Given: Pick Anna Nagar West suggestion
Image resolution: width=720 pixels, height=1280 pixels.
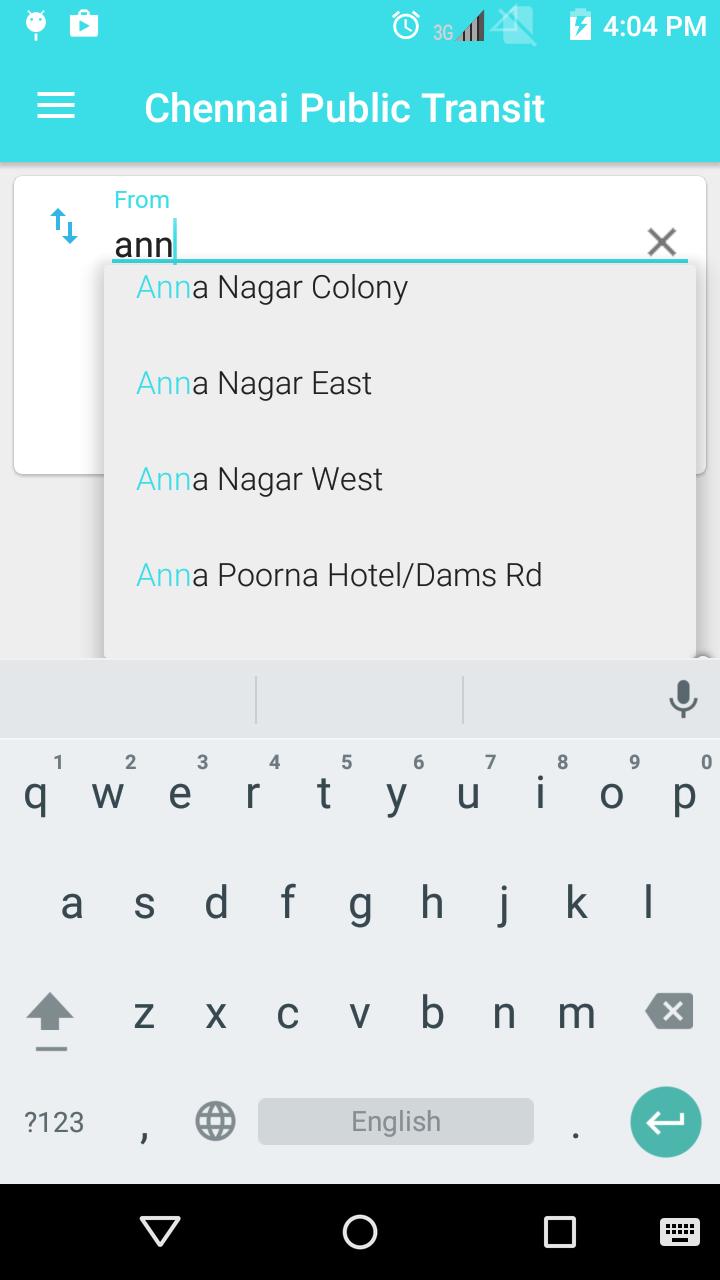Looking at the screenshot, I should pos(260,479).
